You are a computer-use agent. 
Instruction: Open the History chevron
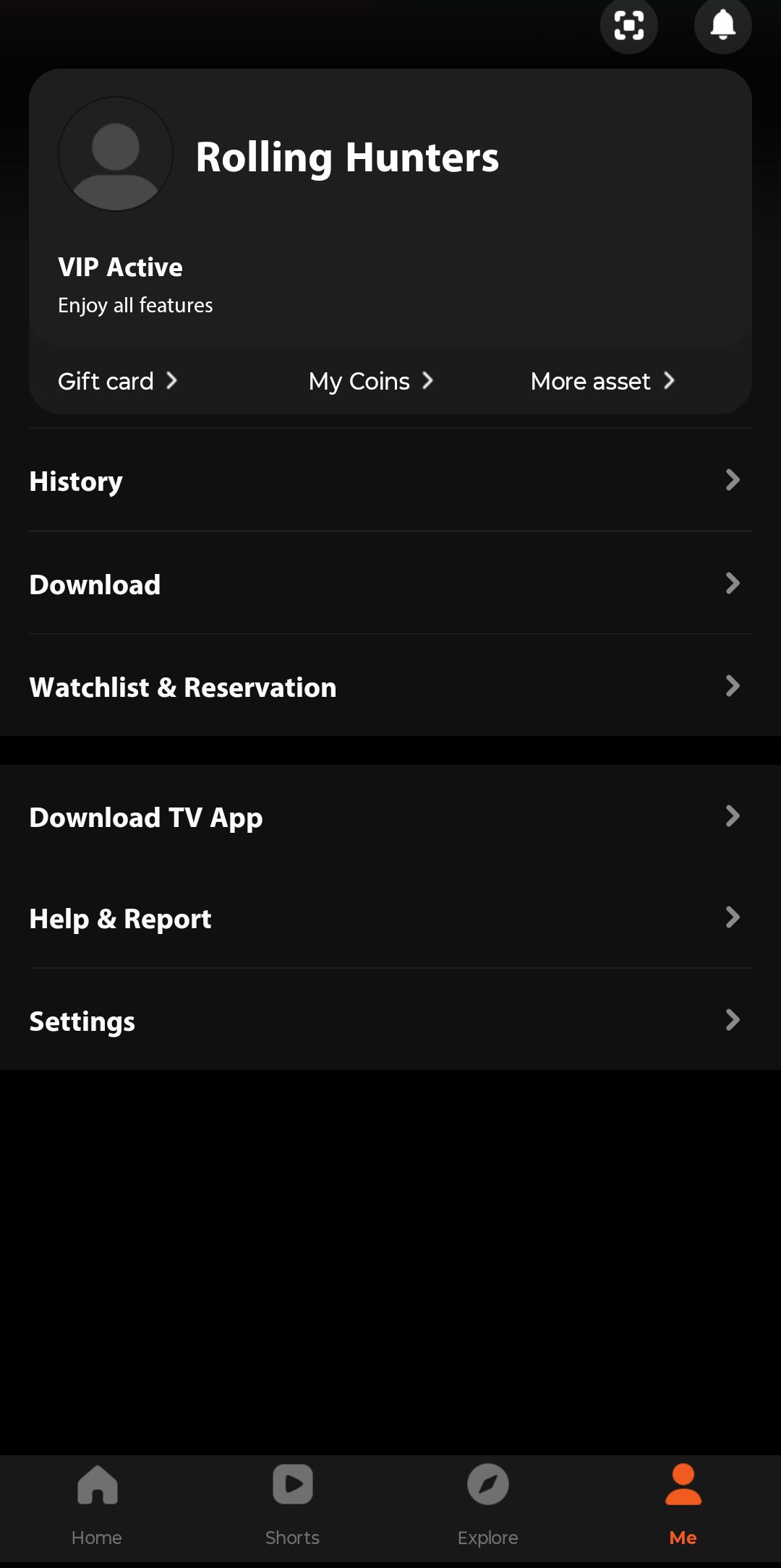coord(733,480)
